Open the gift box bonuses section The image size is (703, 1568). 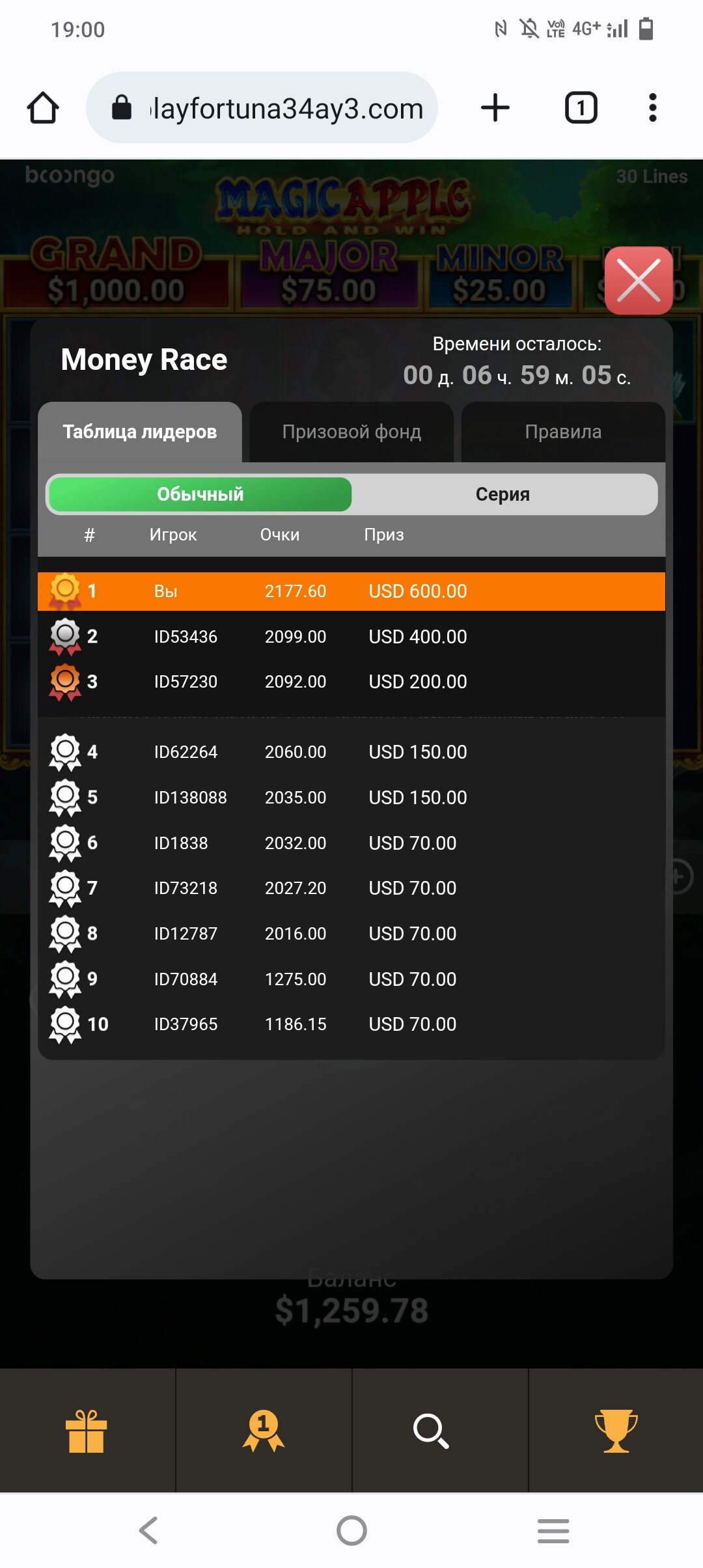(x=87, y=1431)
